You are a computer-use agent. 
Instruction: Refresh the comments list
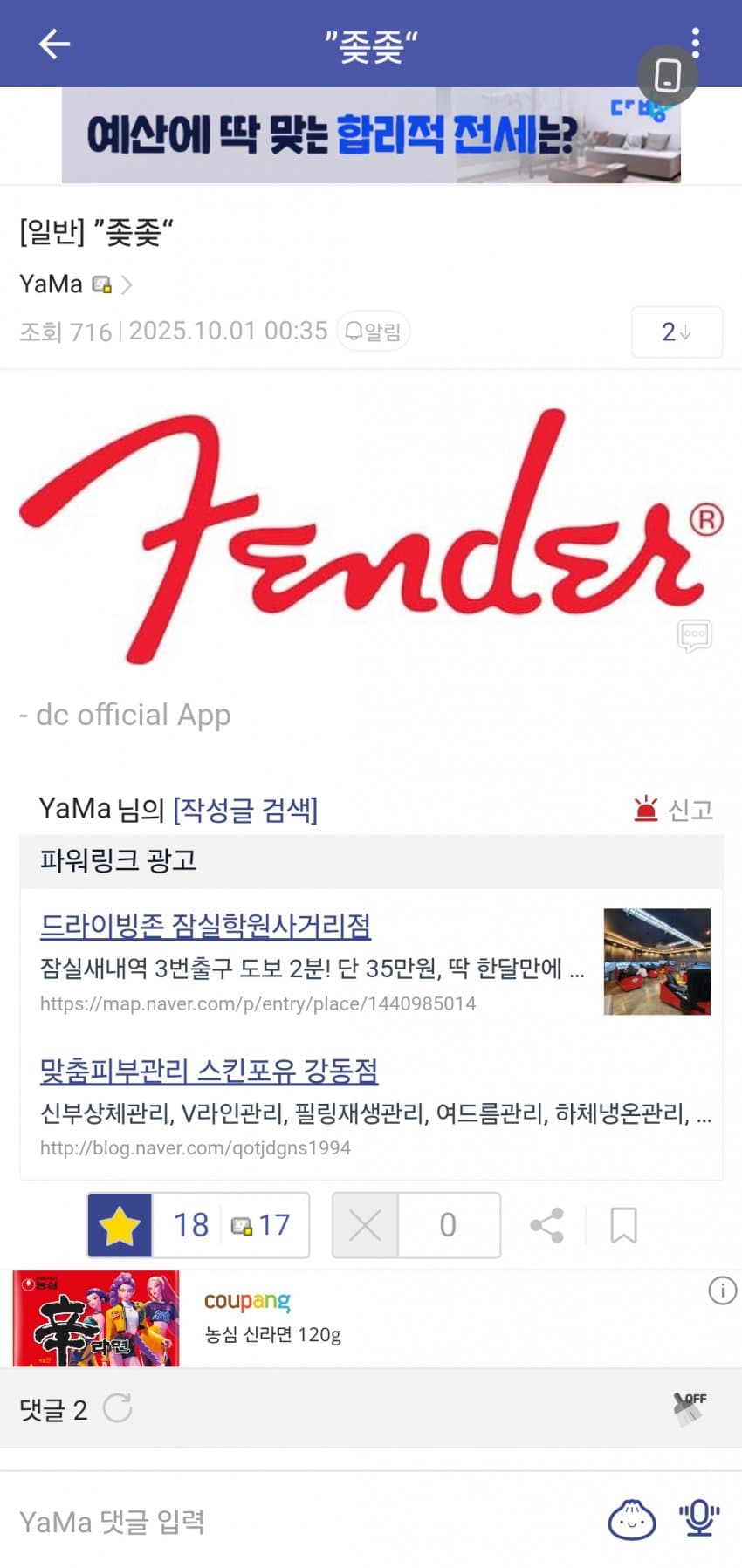[x=118, y=1408]
